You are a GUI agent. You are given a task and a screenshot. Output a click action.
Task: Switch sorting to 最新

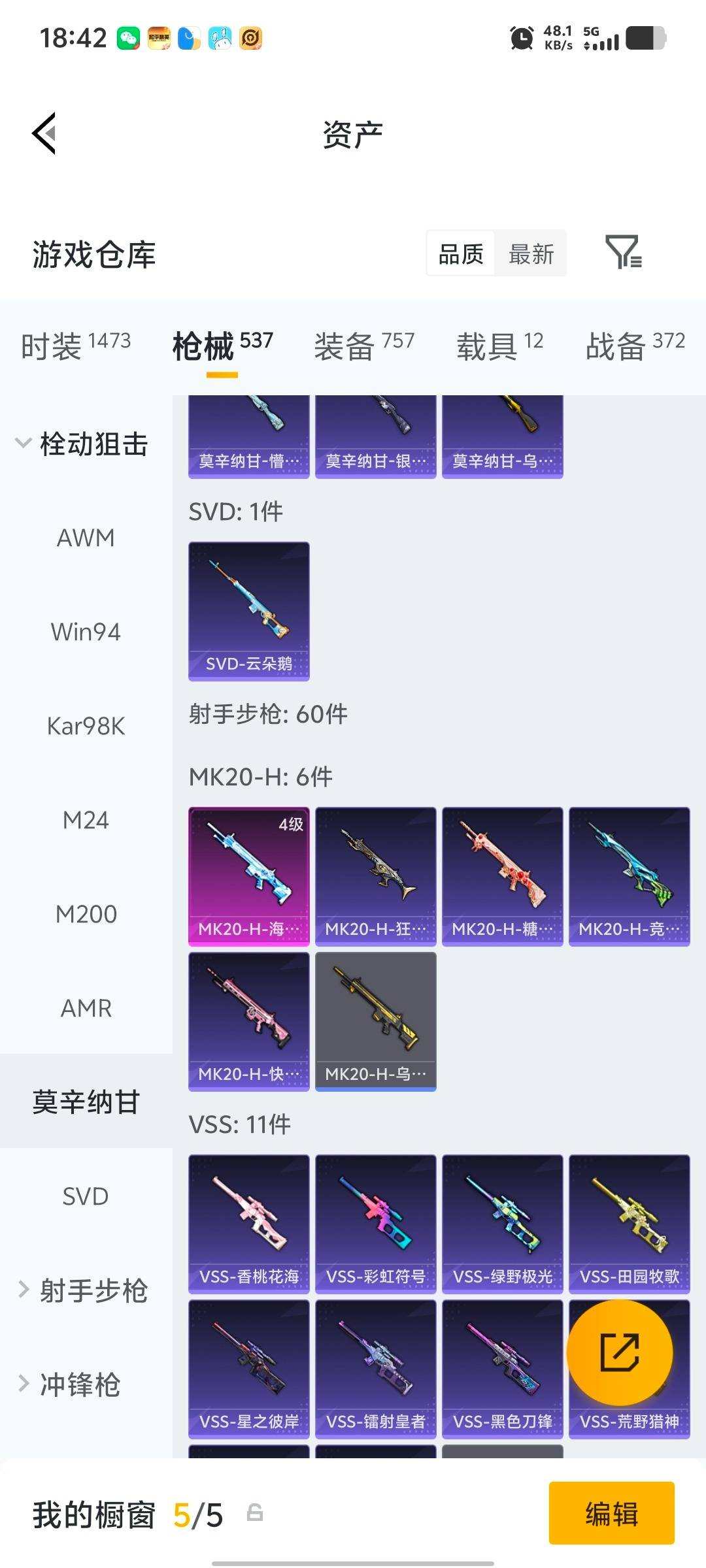tap(531, 253)
